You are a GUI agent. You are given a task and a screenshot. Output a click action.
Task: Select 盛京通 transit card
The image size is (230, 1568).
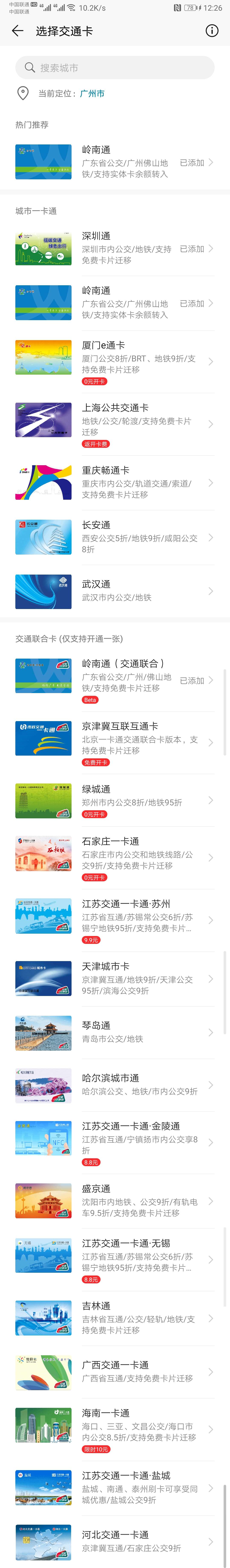pyautogui.click(x=115, y=1201)
